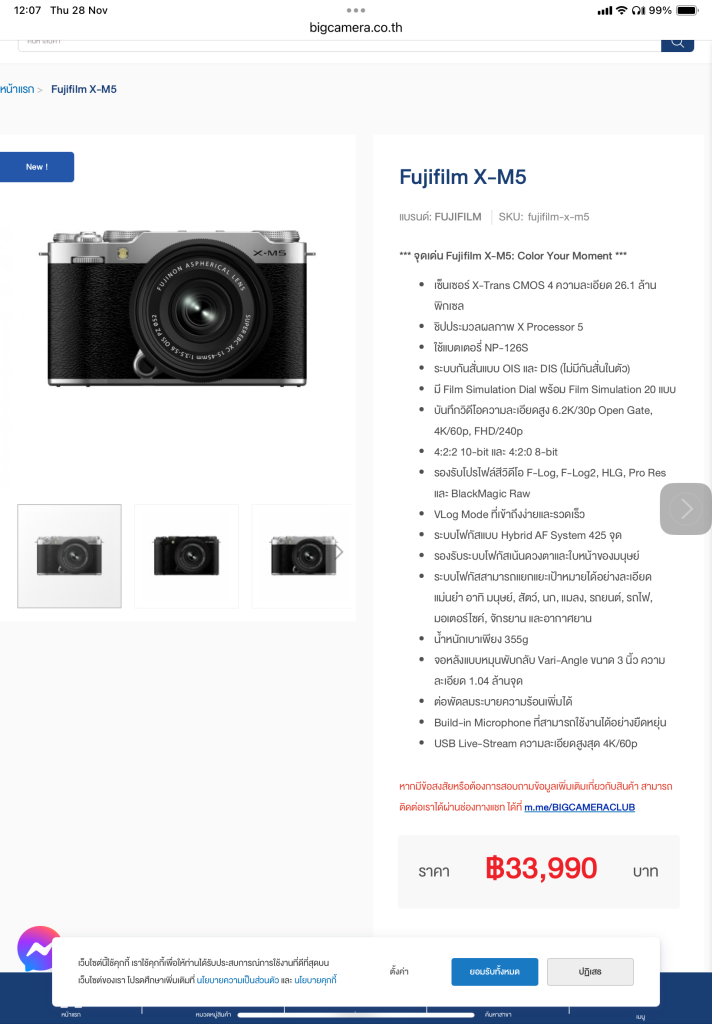Open the Messenger chat bubble
Viewport: 712px width, 1024px height.
click(x=39, y=949)
